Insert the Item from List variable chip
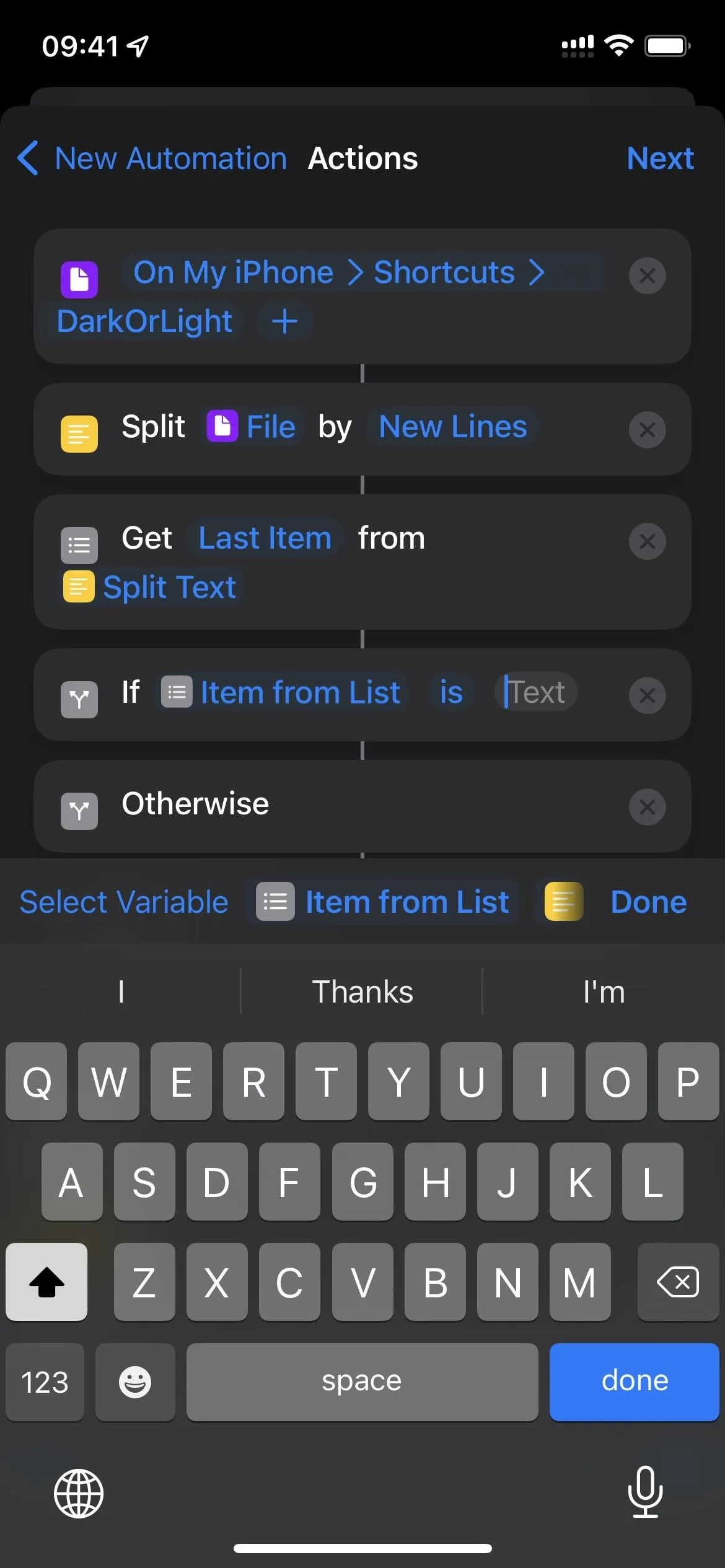 382,902
